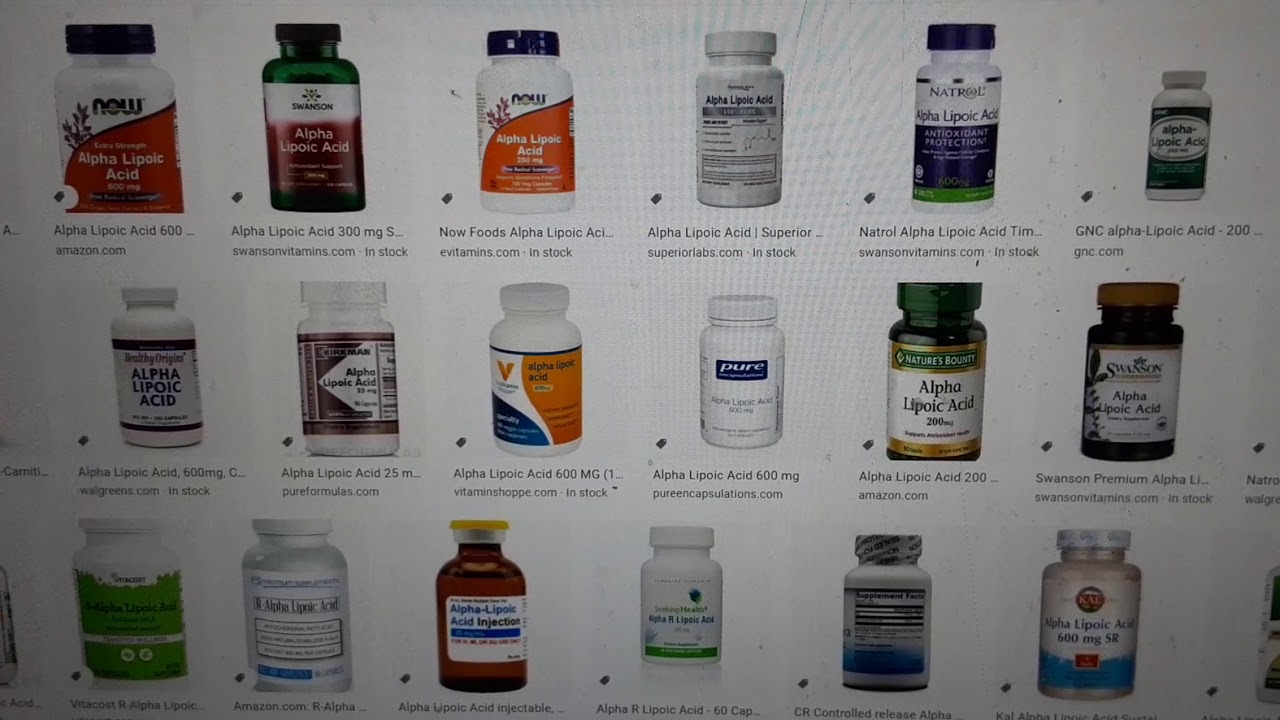The image size is (1280, 720).
Task: Select the Kirkman Alpha Lipoic Acid 25 mg result
Action: point(348,369)
